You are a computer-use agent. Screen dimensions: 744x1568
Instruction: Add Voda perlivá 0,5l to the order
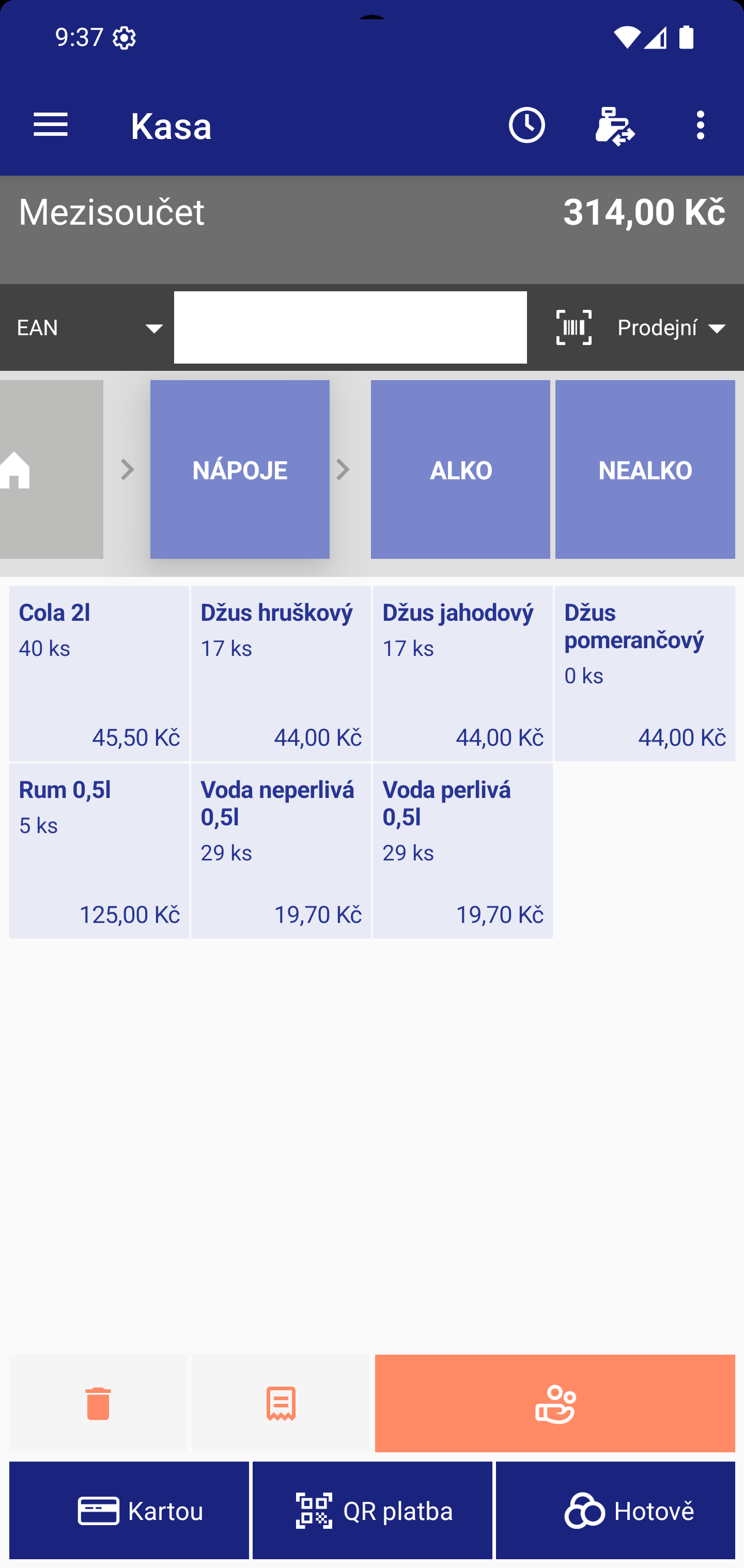[463, 850]
